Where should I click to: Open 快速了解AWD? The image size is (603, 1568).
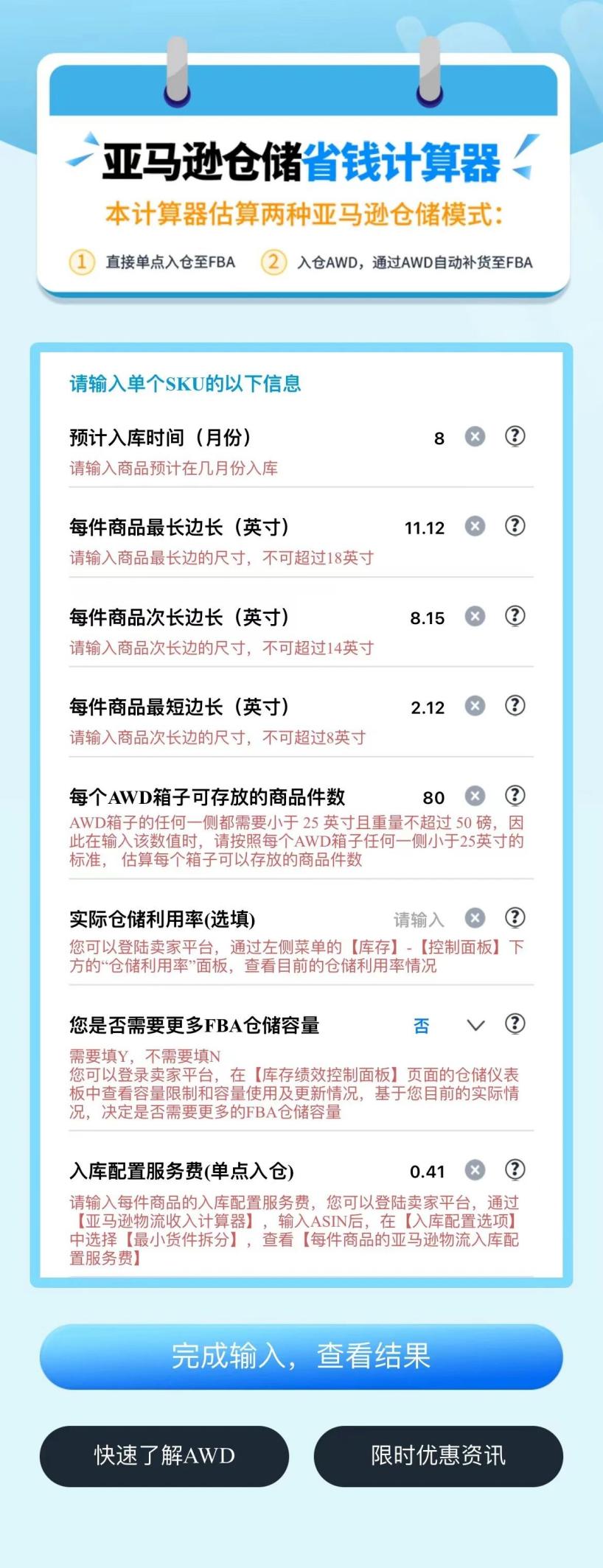click(x=164, y=1455)
